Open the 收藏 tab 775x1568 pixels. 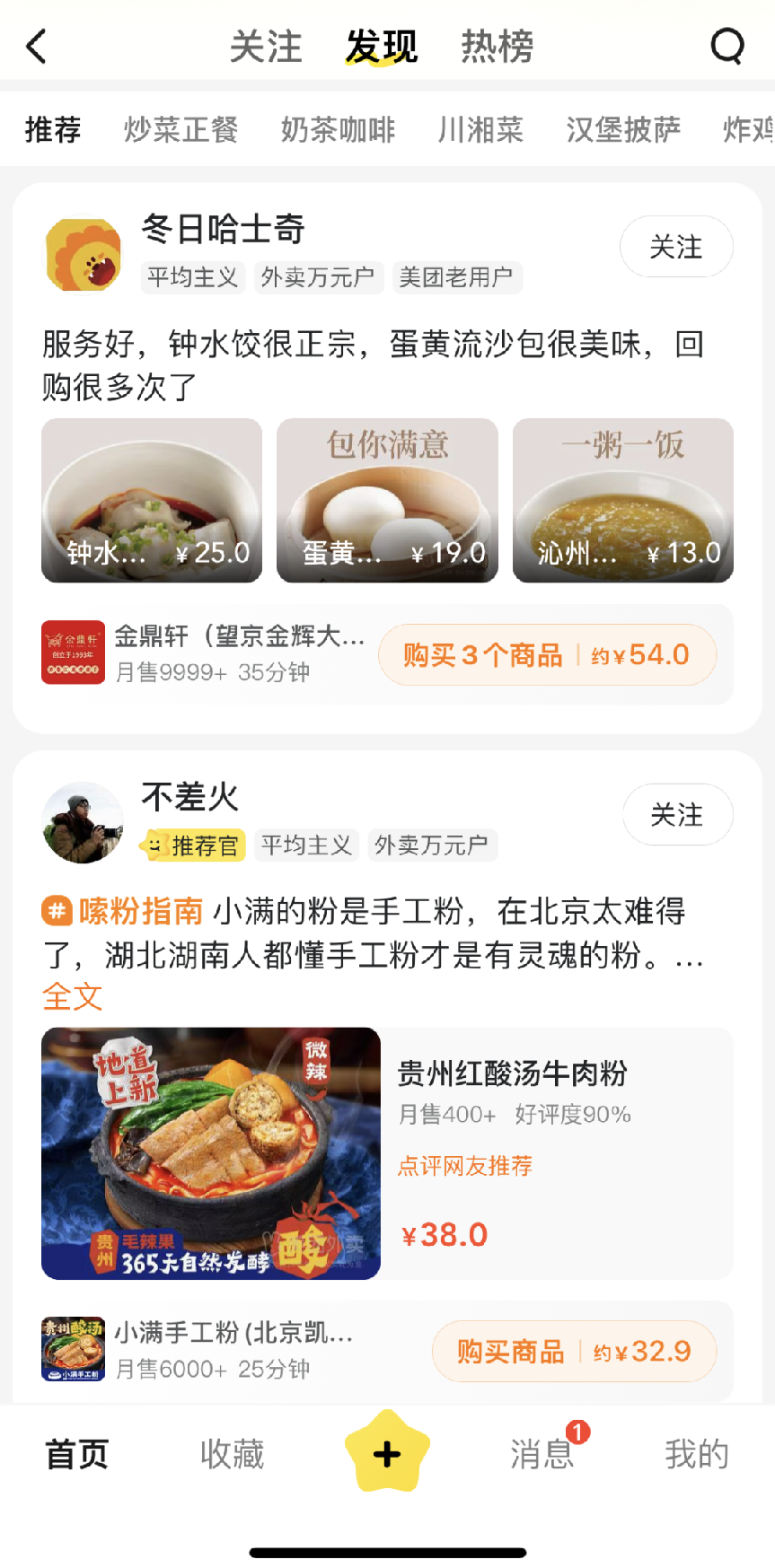pyautogui.click(x=232, y=1454)
